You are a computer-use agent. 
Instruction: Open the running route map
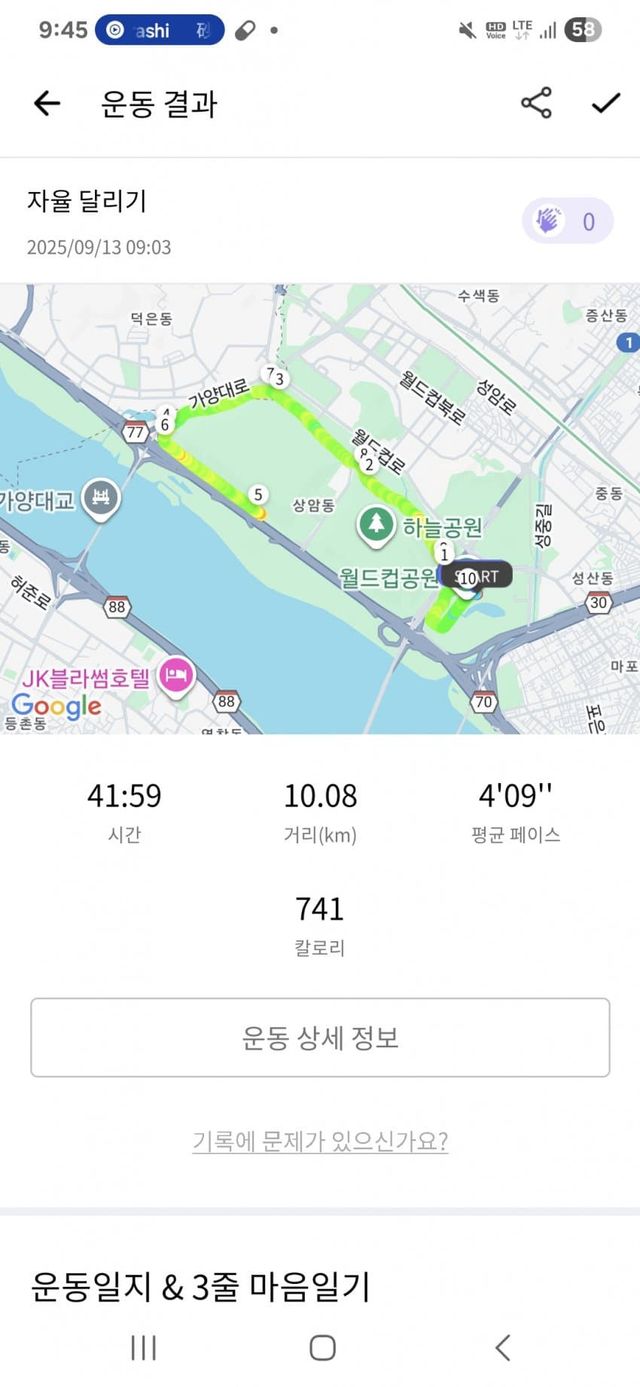[320, 508]
